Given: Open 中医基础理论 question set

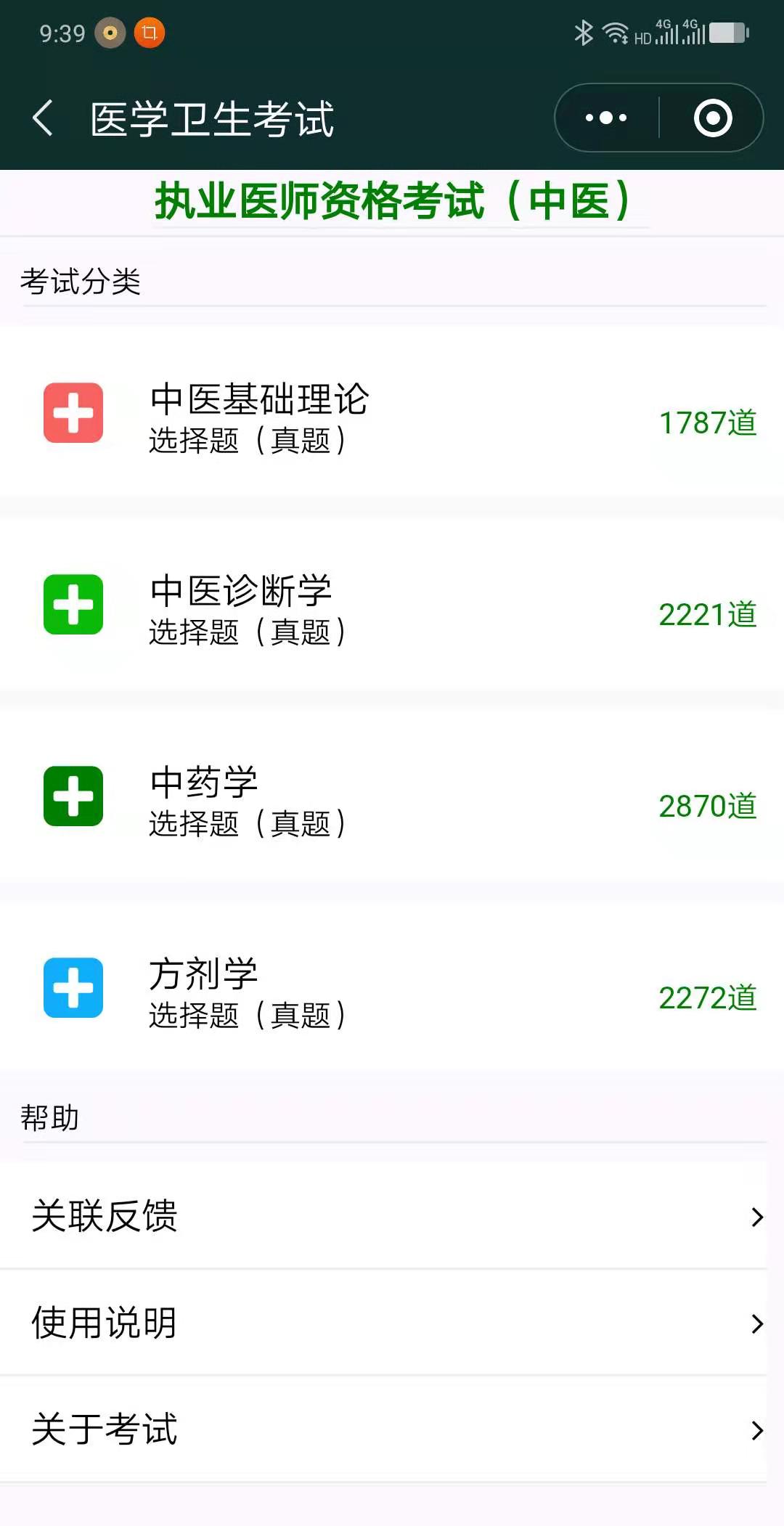Looking at the screenshot, I should pos(392,412).
